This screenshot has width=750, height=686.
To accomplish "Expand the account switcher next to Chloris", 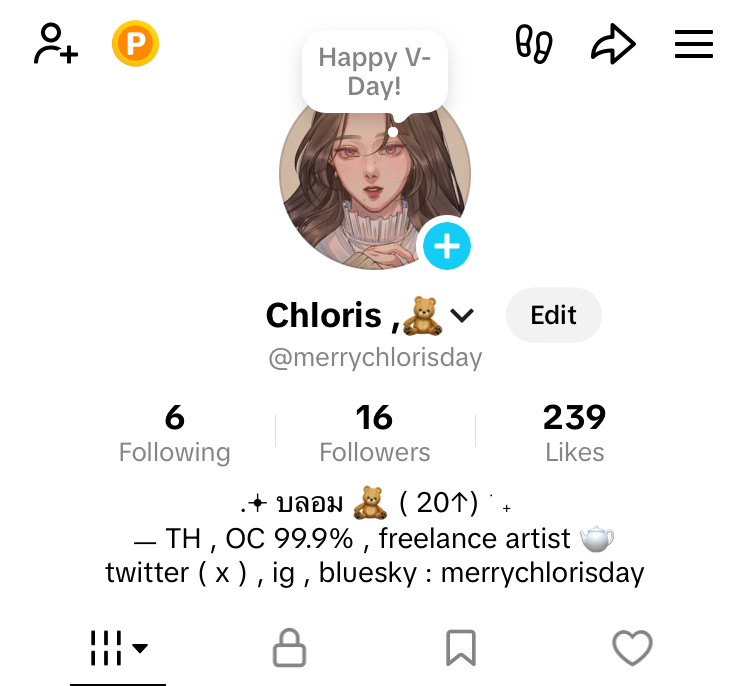I will point(461,316).
